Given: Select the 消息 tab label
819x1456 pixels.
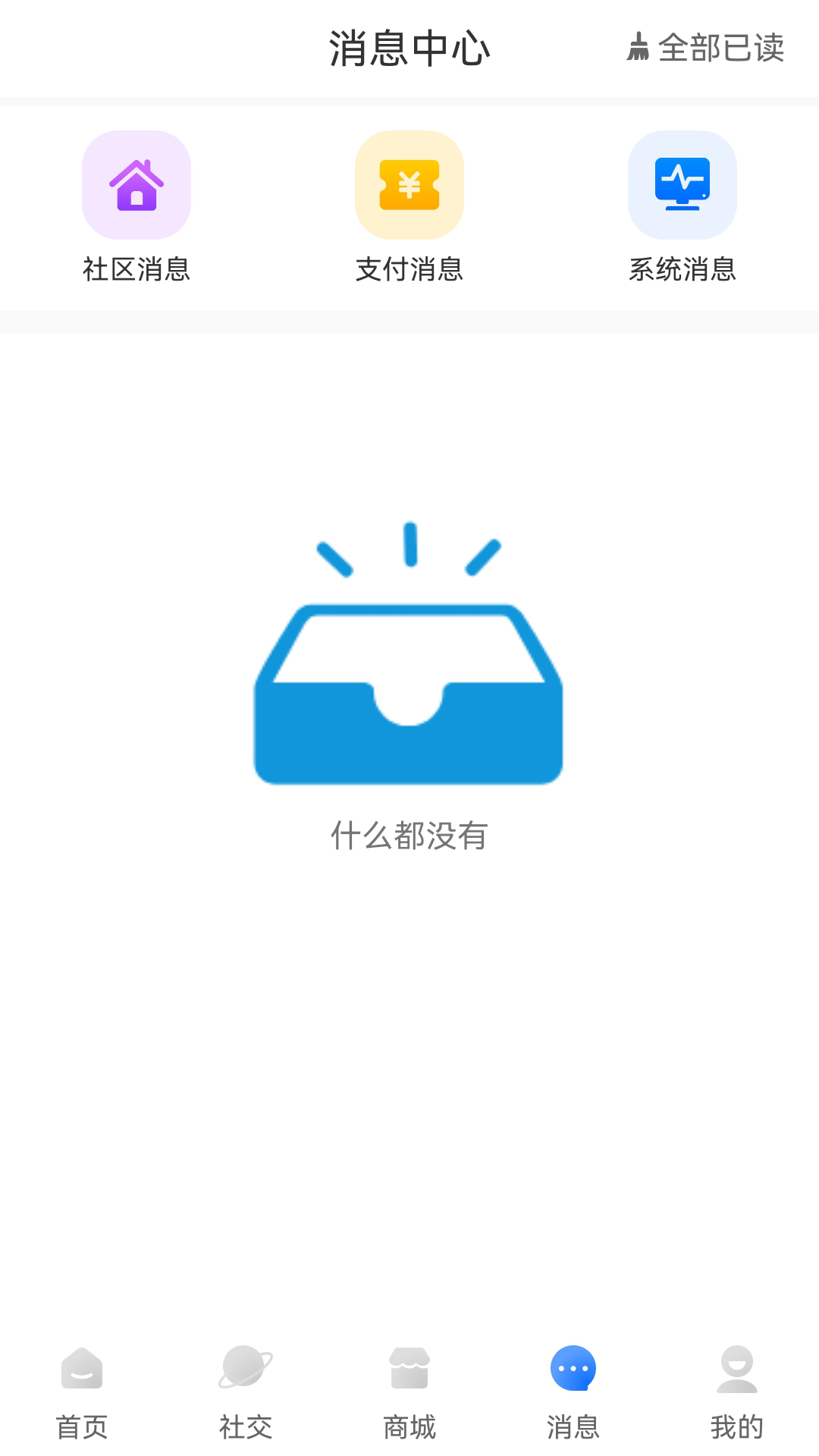Looking at the screenshot, I should [573, 1423].
